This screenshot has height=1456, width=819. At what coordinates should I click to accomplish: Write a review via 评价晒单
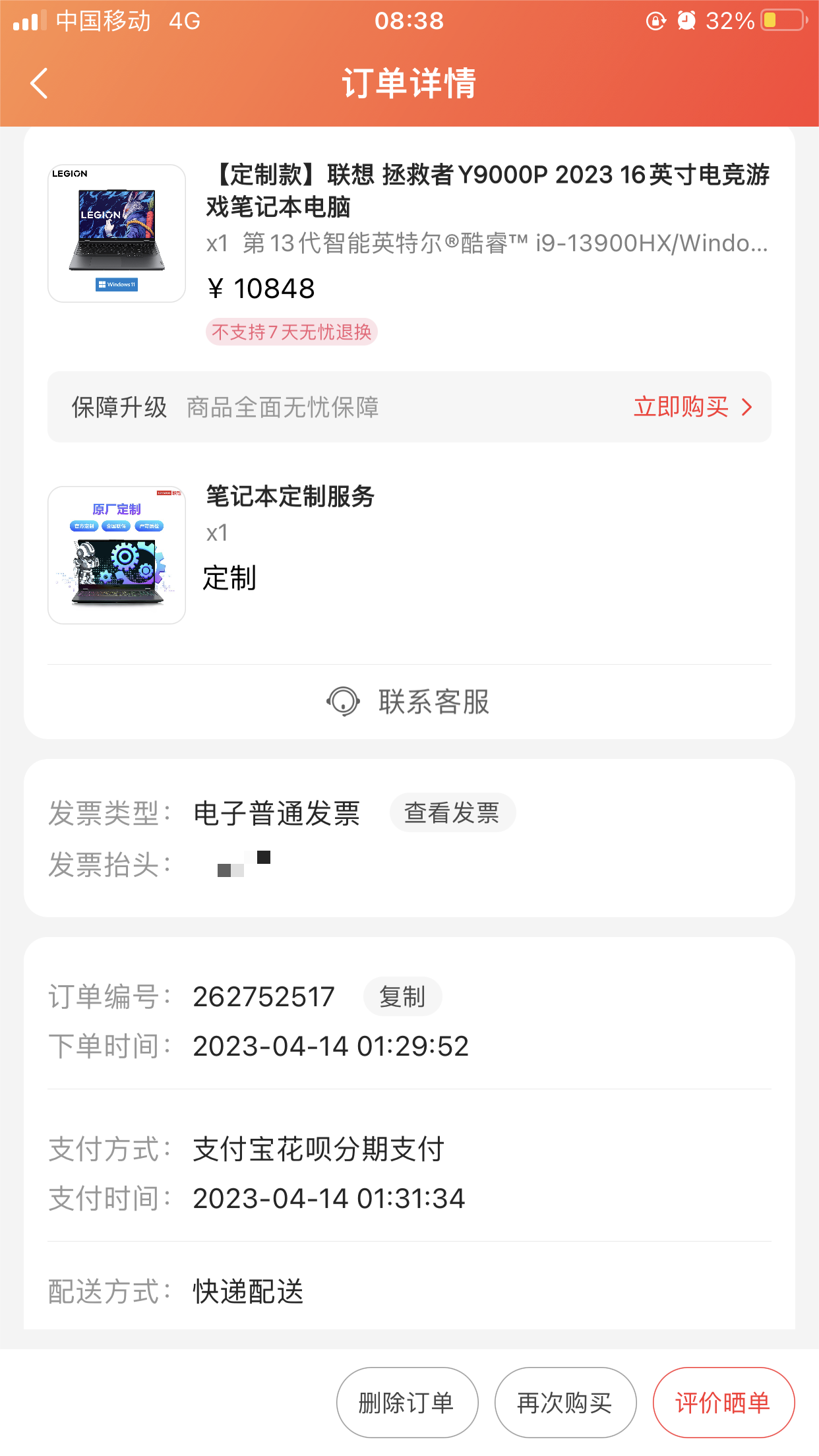click(x=723, y=1403)
